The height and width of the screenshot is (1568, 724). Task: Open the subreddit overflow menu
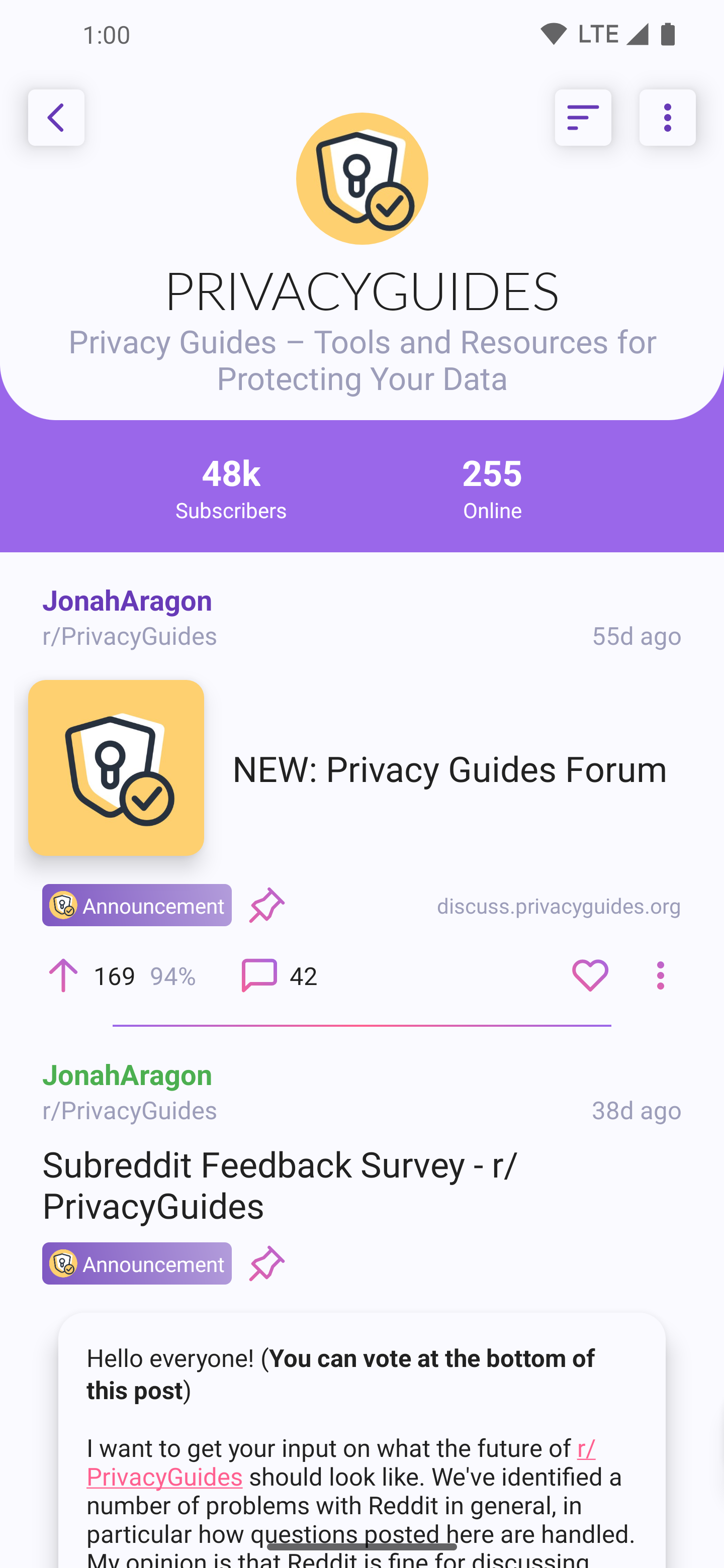[x=667, y=118]
